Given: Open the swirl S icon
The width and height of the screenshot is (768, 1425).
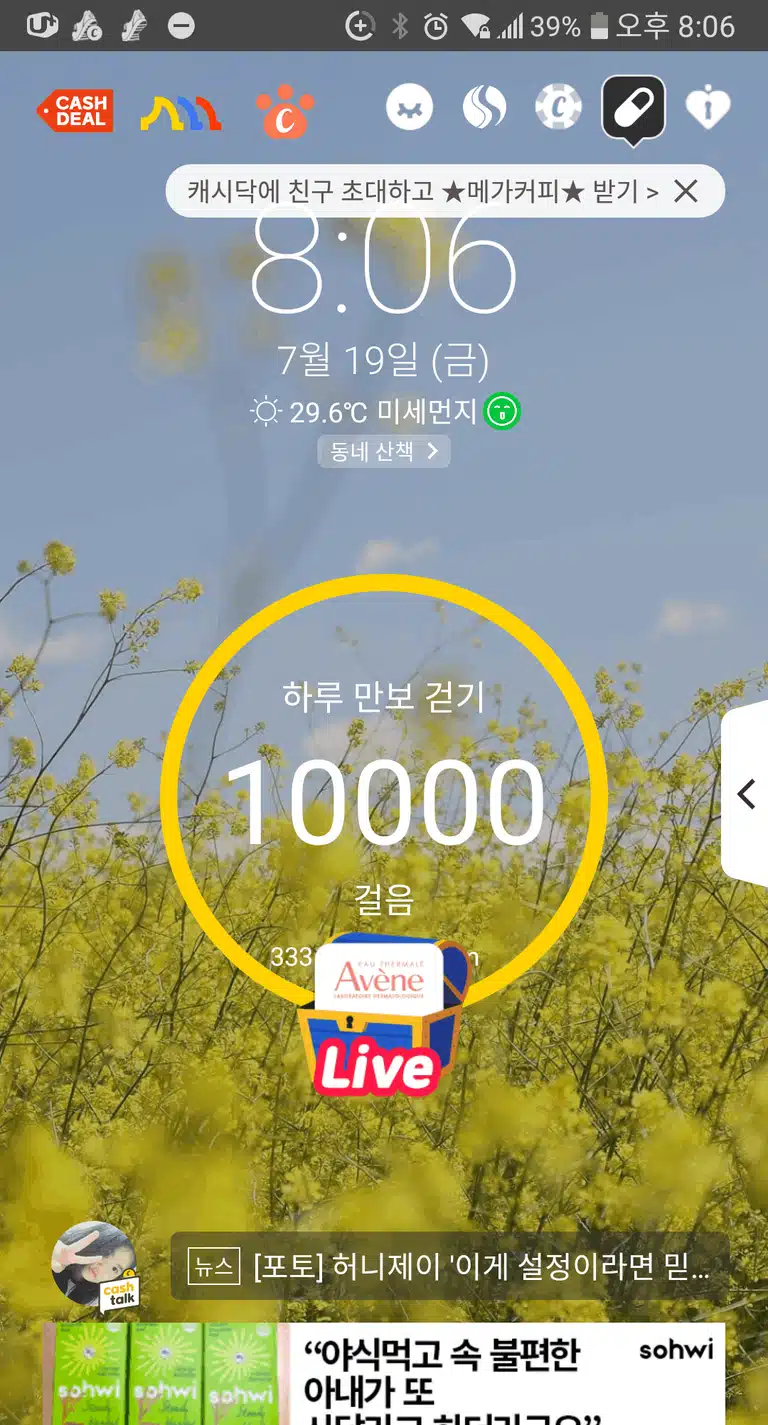Looking at the screenshot, I should [x=484, y=108].
